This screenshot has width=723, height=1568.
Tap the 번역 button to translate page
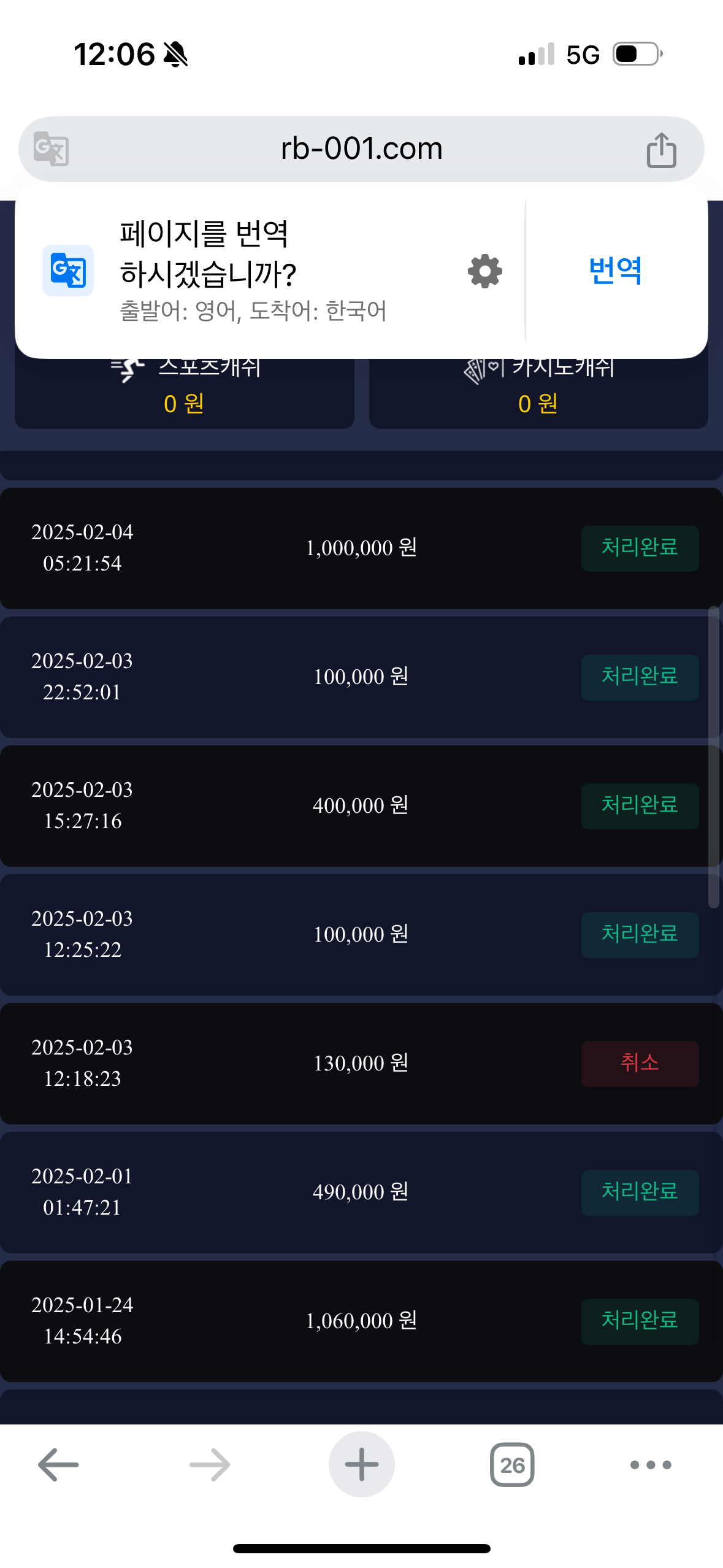[x=615, y=271]
